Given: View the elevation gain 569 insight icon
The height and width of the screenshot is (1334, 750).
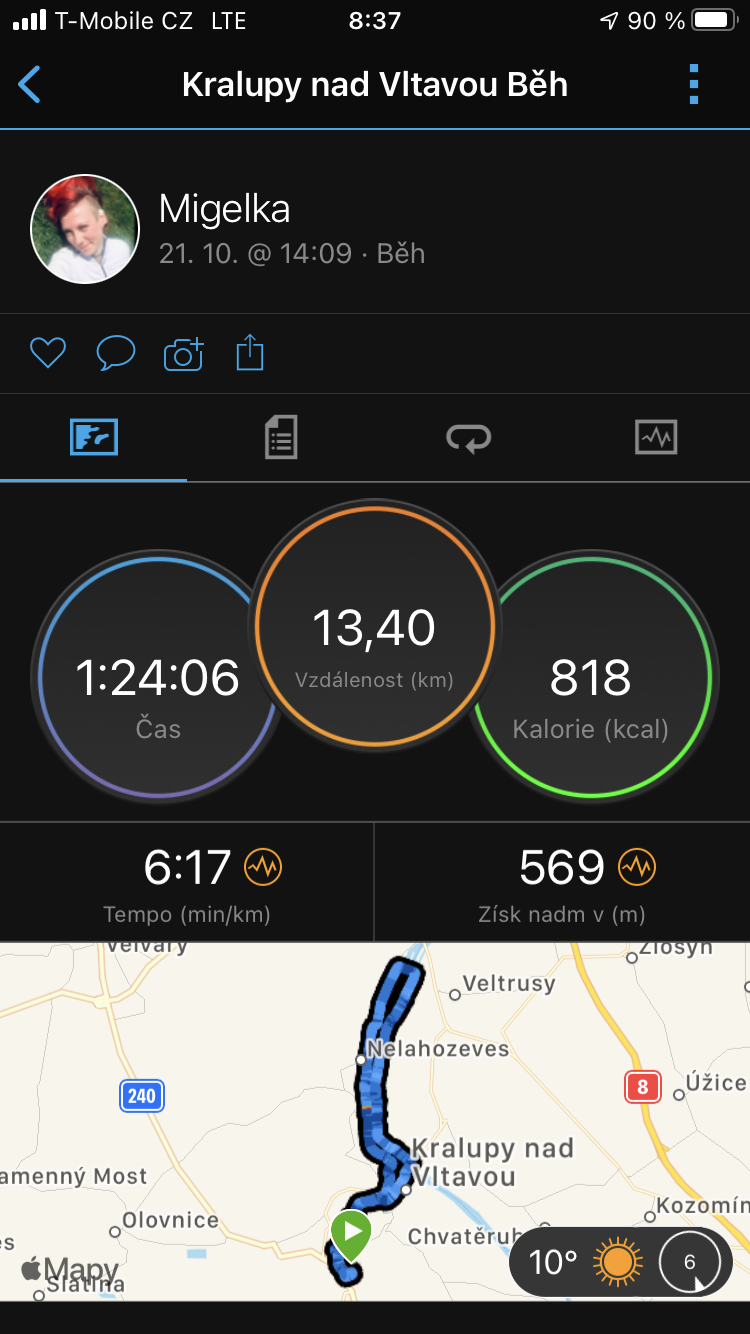Looking at the screenshot, I should tap(637, 867).
